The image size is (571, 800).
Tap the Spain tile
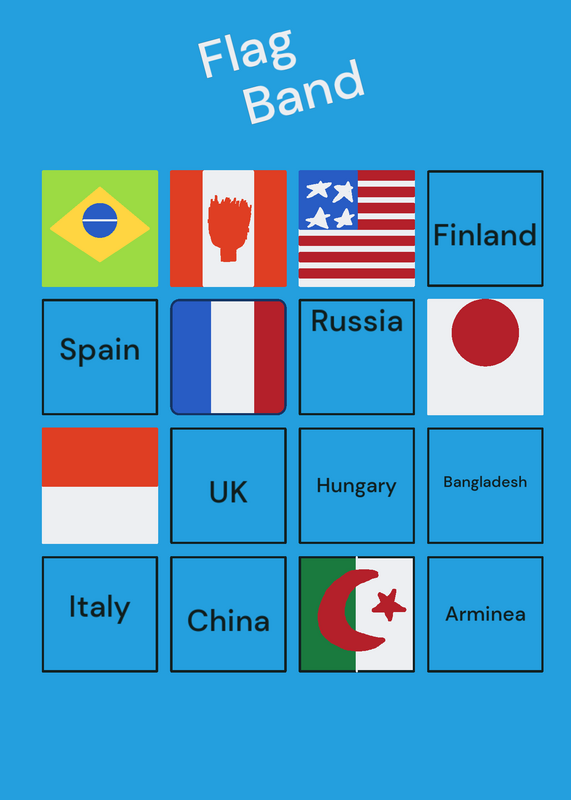coord(100,357)
